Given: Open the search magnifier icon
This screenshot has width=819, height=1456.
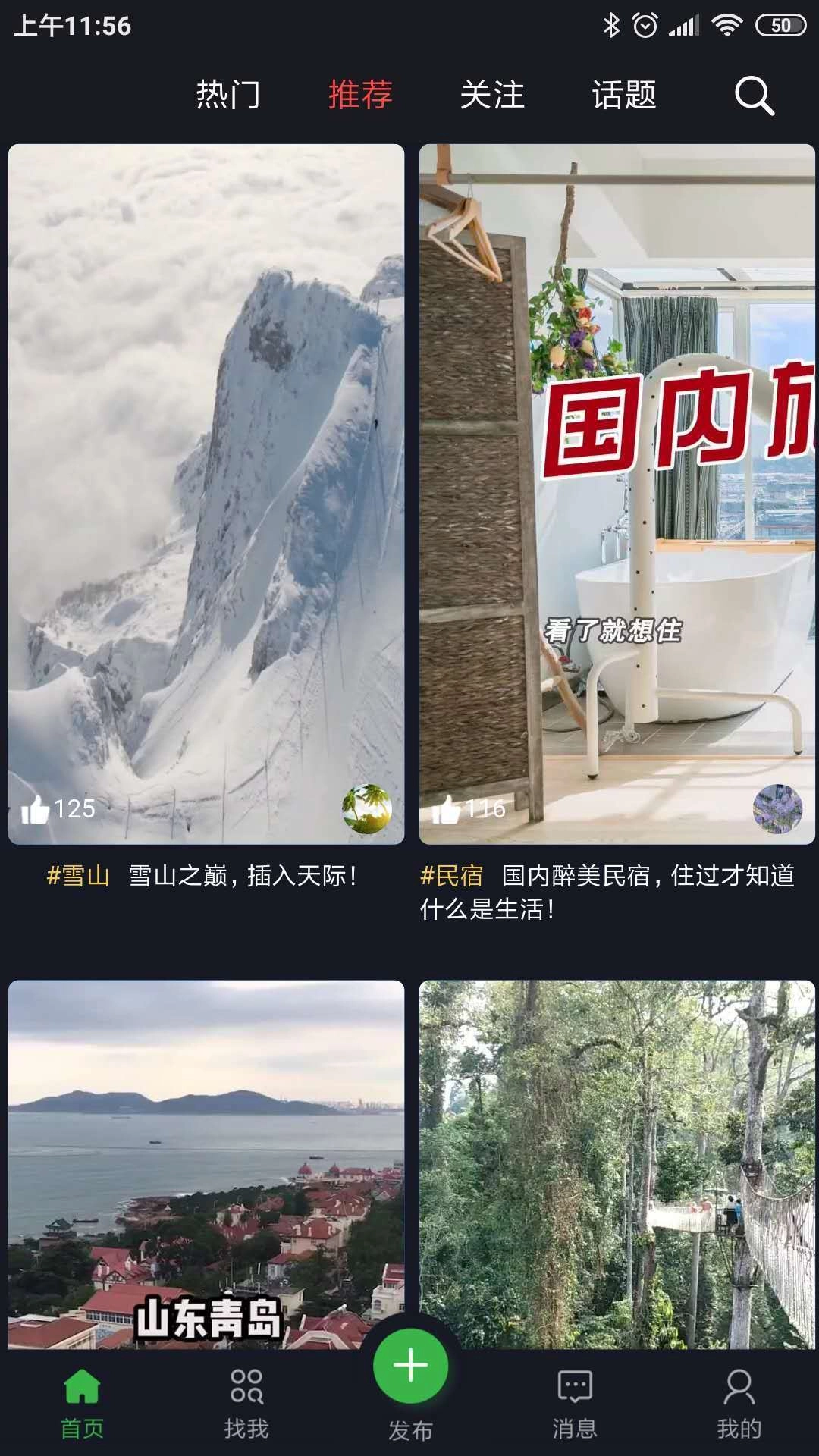Looking at the screenshot, I should 754,96.
